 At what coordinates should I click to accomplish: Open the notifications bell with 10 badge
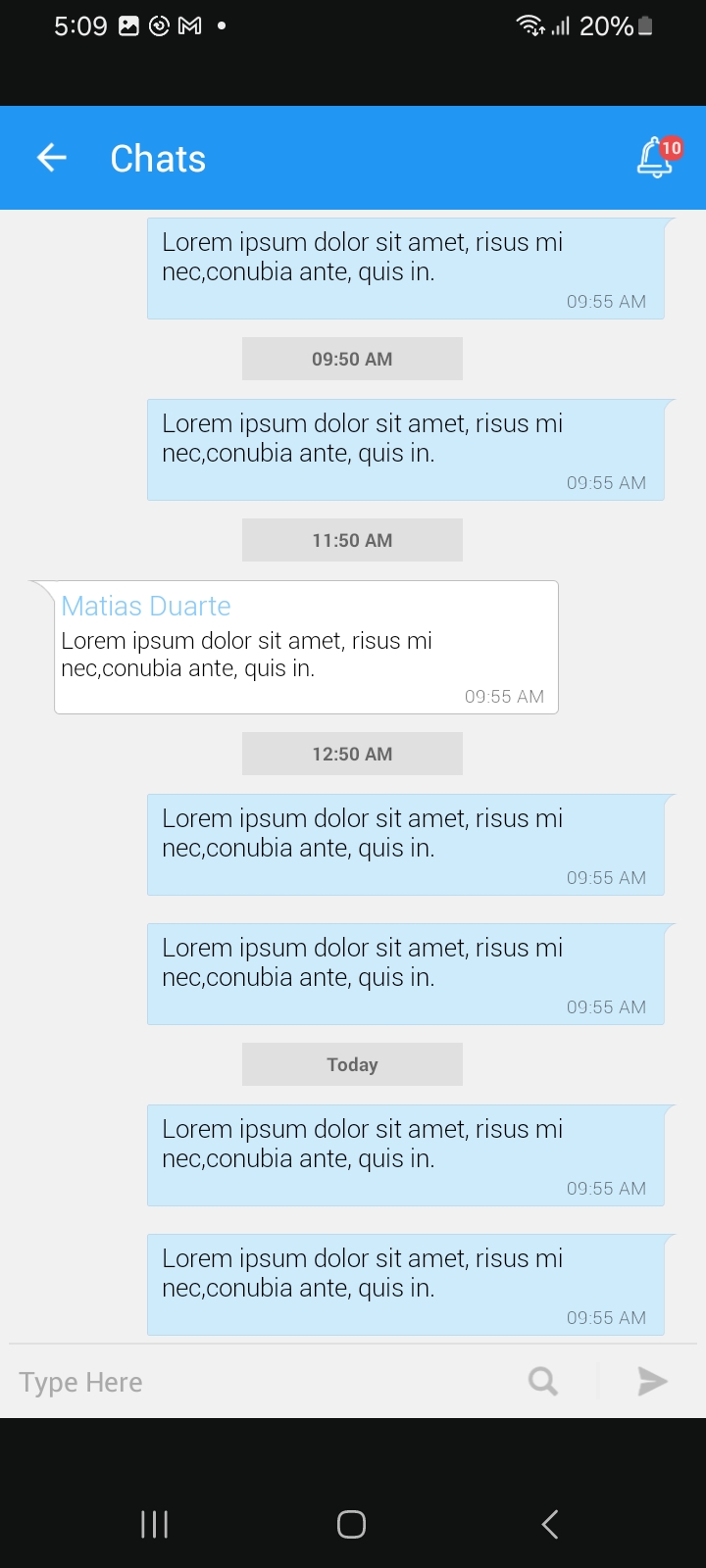point(656,158)
